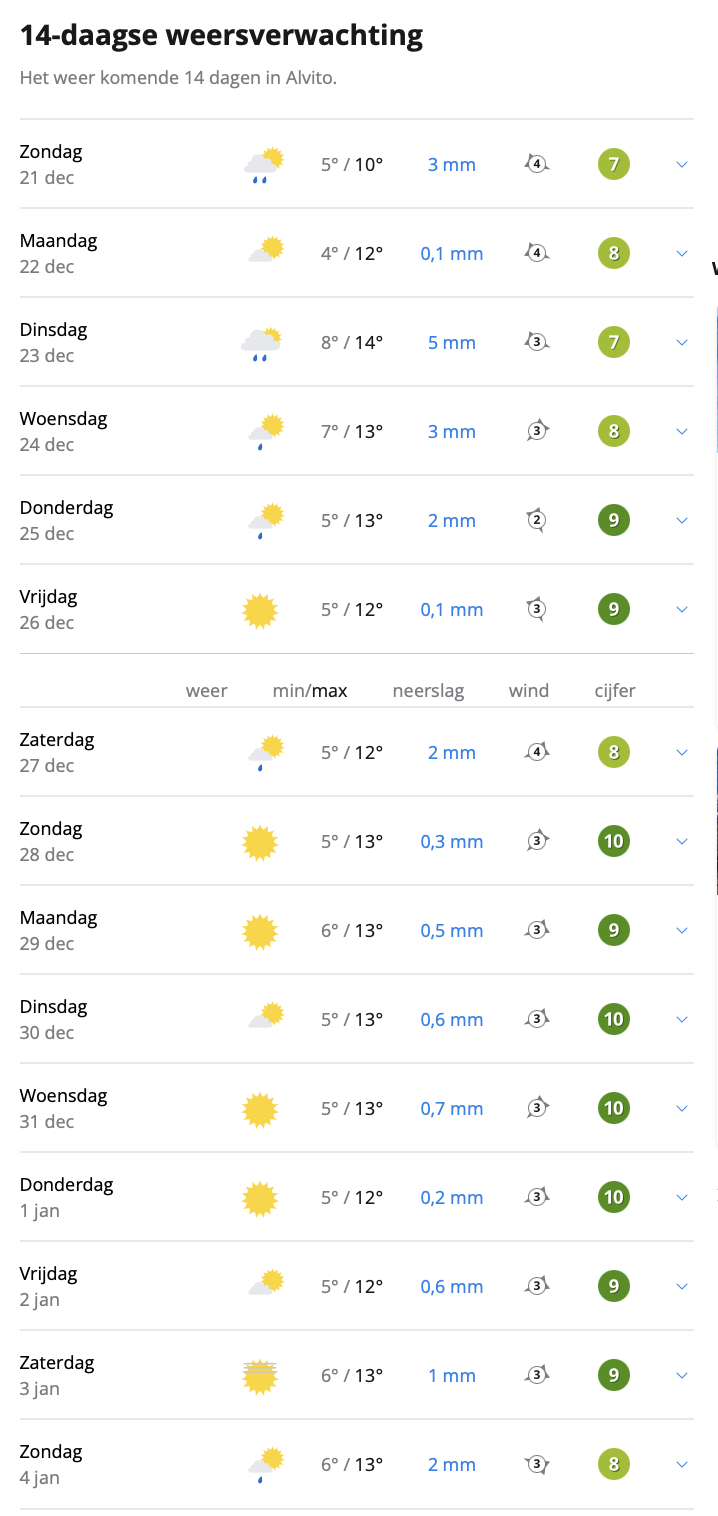This screenshot has width=718, height=1516.
Task: Show details for Zaterdag 3 jan
Action: point(682,1375)
